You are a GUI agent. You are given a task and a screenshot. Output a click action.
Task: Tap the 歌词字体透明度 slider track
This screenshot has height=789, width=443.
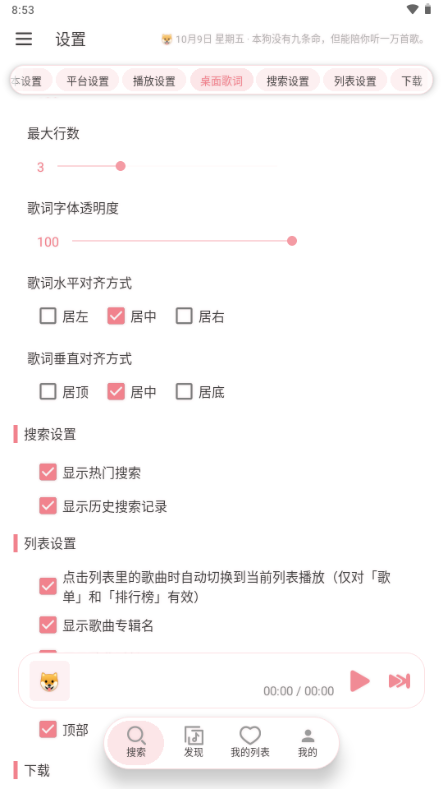182,241
